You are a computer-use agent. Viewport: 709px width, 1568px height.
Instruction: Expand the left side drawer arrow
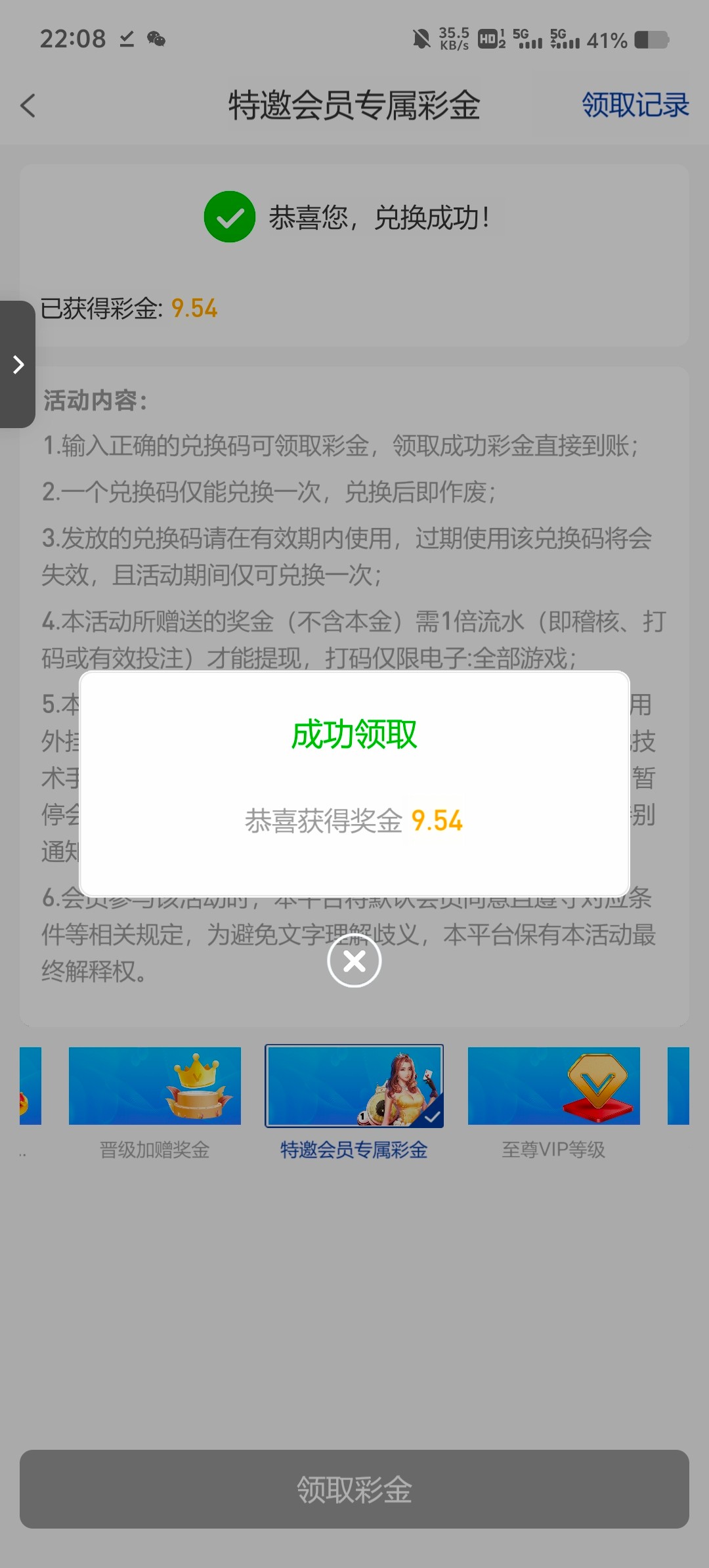(x=18, y=364)
